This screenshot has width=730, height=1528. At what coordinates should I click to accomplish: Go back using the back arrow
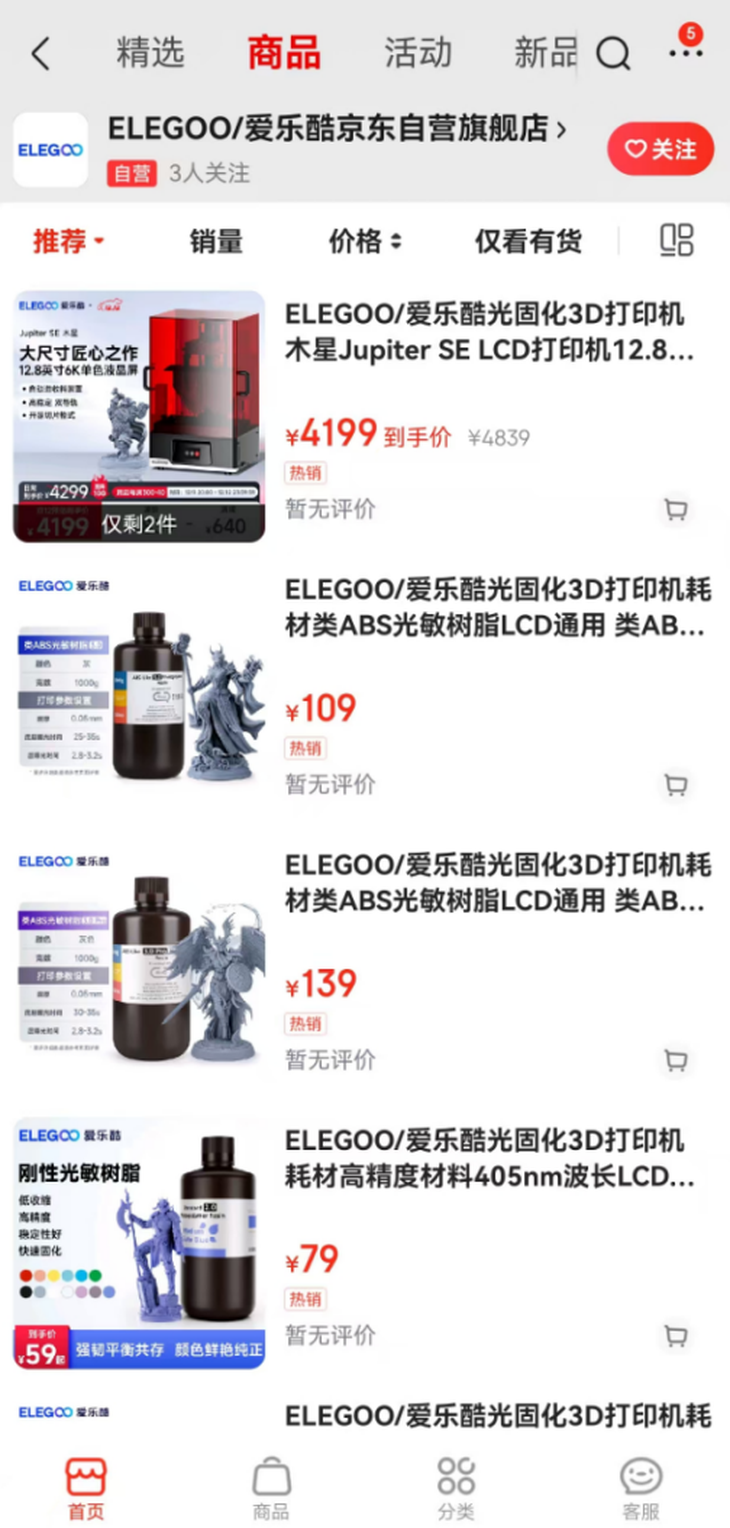point(40,54)
